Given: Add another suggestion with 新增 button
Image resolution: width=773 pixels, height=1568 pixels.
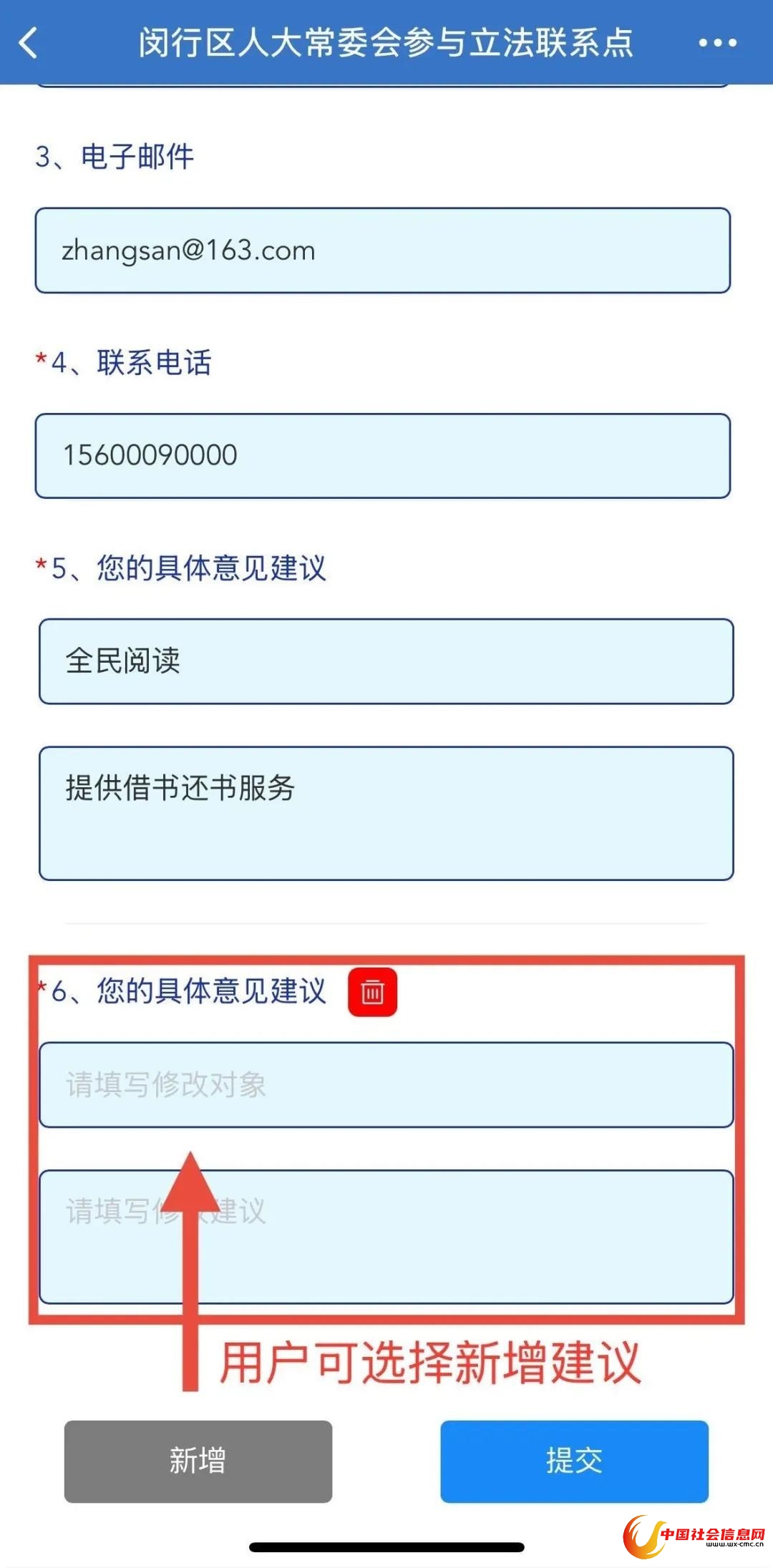Looking at the screenshot, I should coord(198,1461).
